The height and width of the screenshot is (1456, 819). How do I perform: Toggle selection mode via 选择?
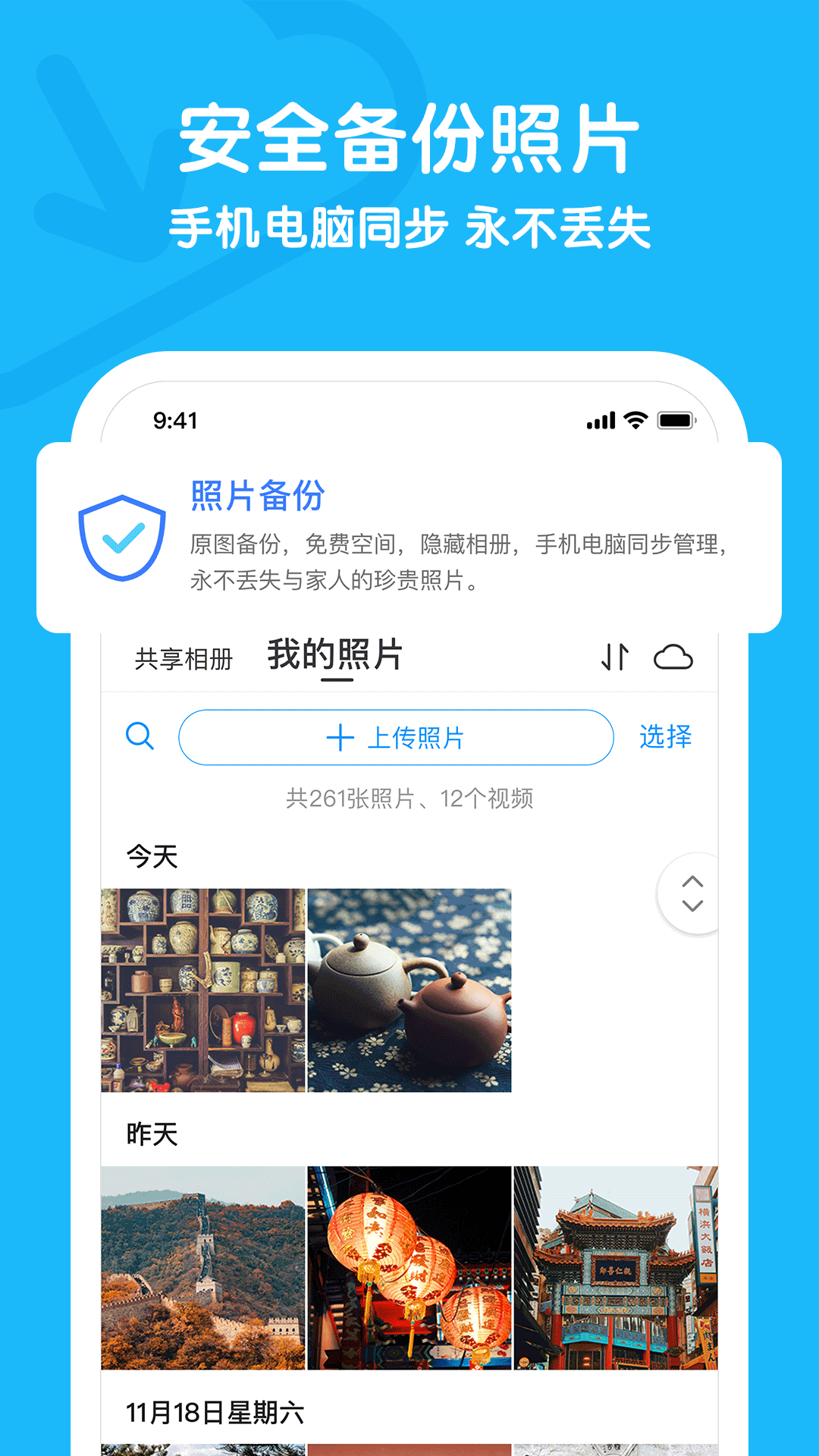tap(664, 736)
